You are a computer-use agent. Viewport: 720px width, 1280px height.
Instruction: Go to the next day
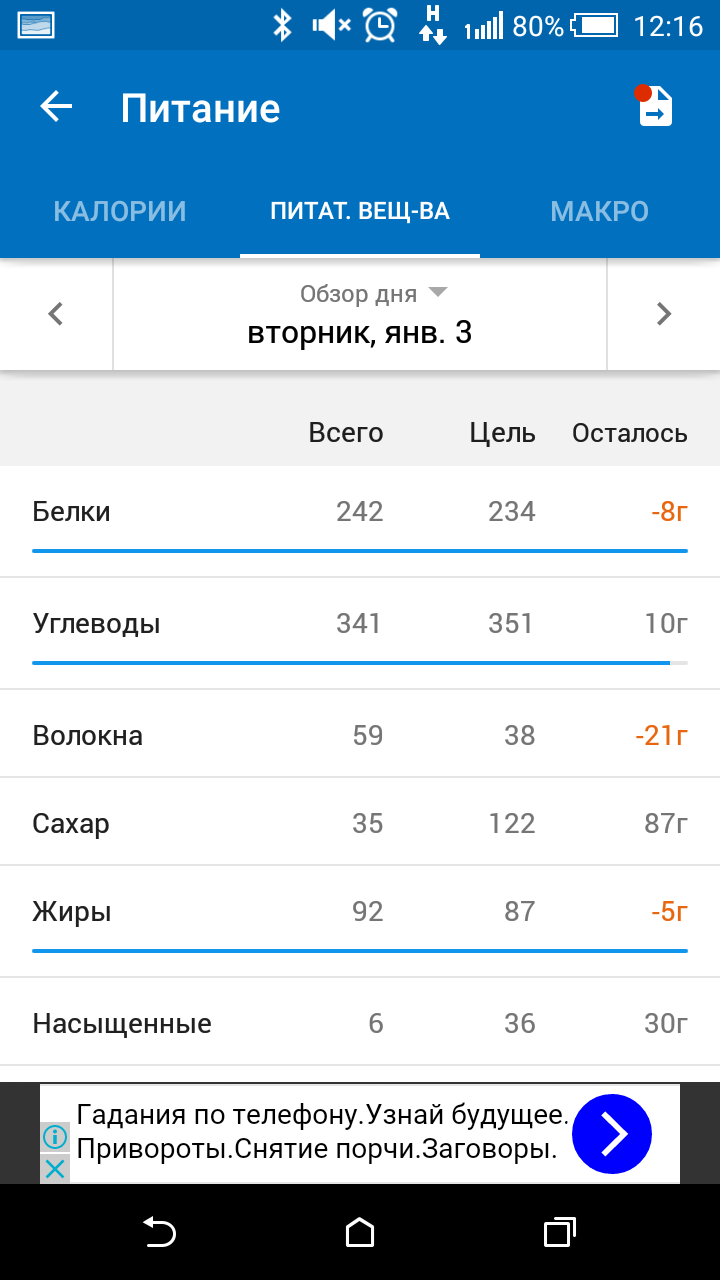663,314
